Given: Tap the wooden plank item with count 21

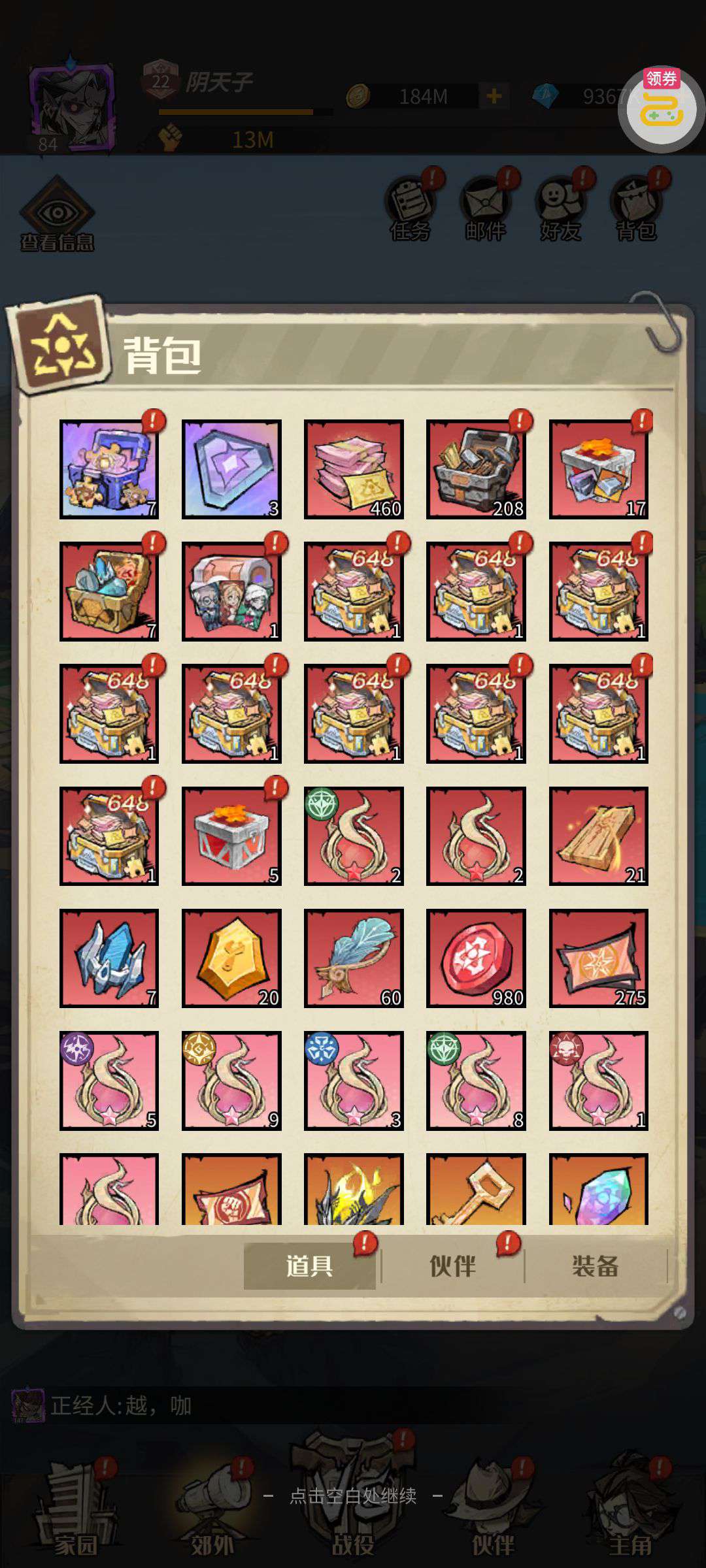Looking at the screenshot, I should (599, 836).
